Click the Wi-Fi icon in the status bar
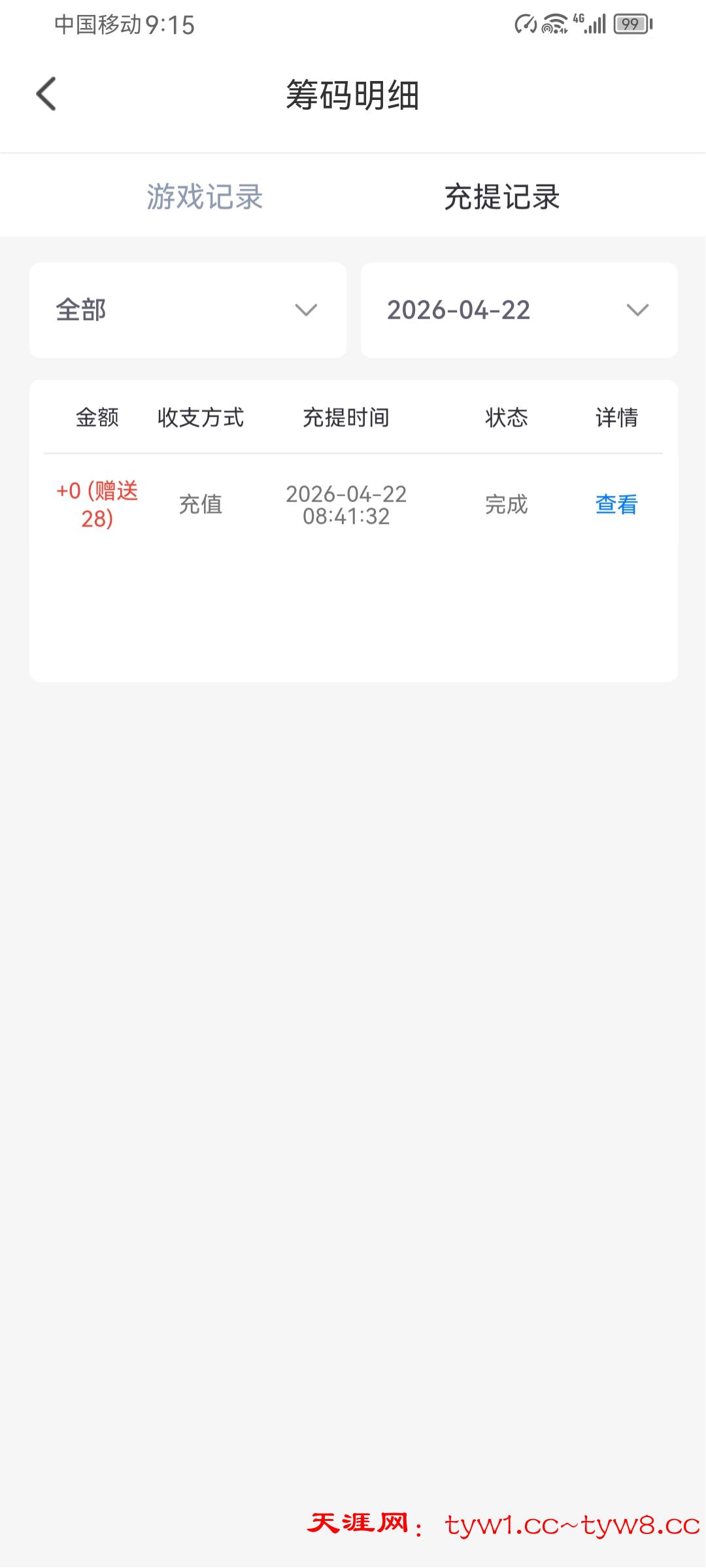The width and height of the screenshot is (706, 1568). [x=553, y=23]
